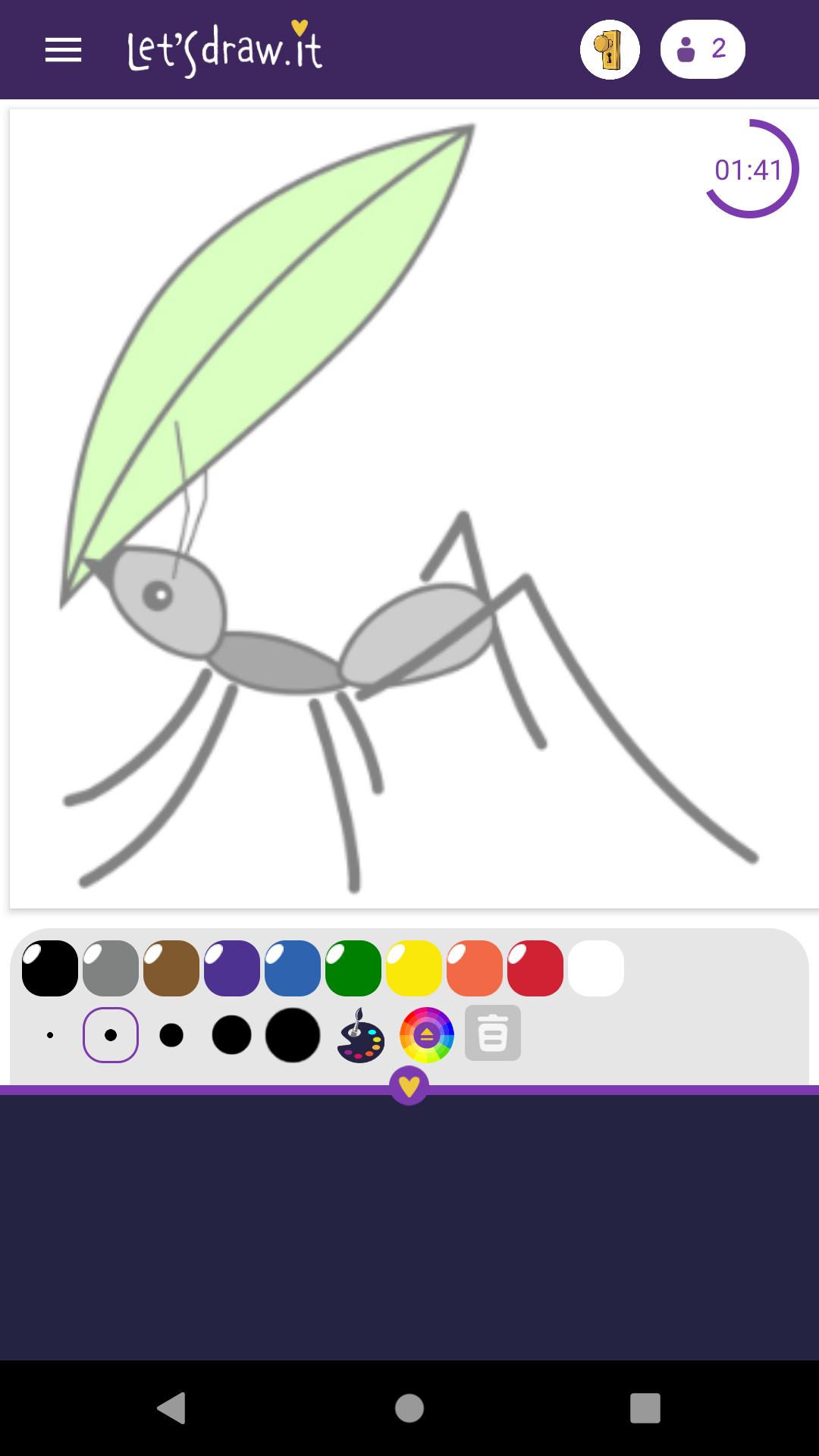Select the smallest brush size
The image size is (819, 1456).
(50, 1033)
